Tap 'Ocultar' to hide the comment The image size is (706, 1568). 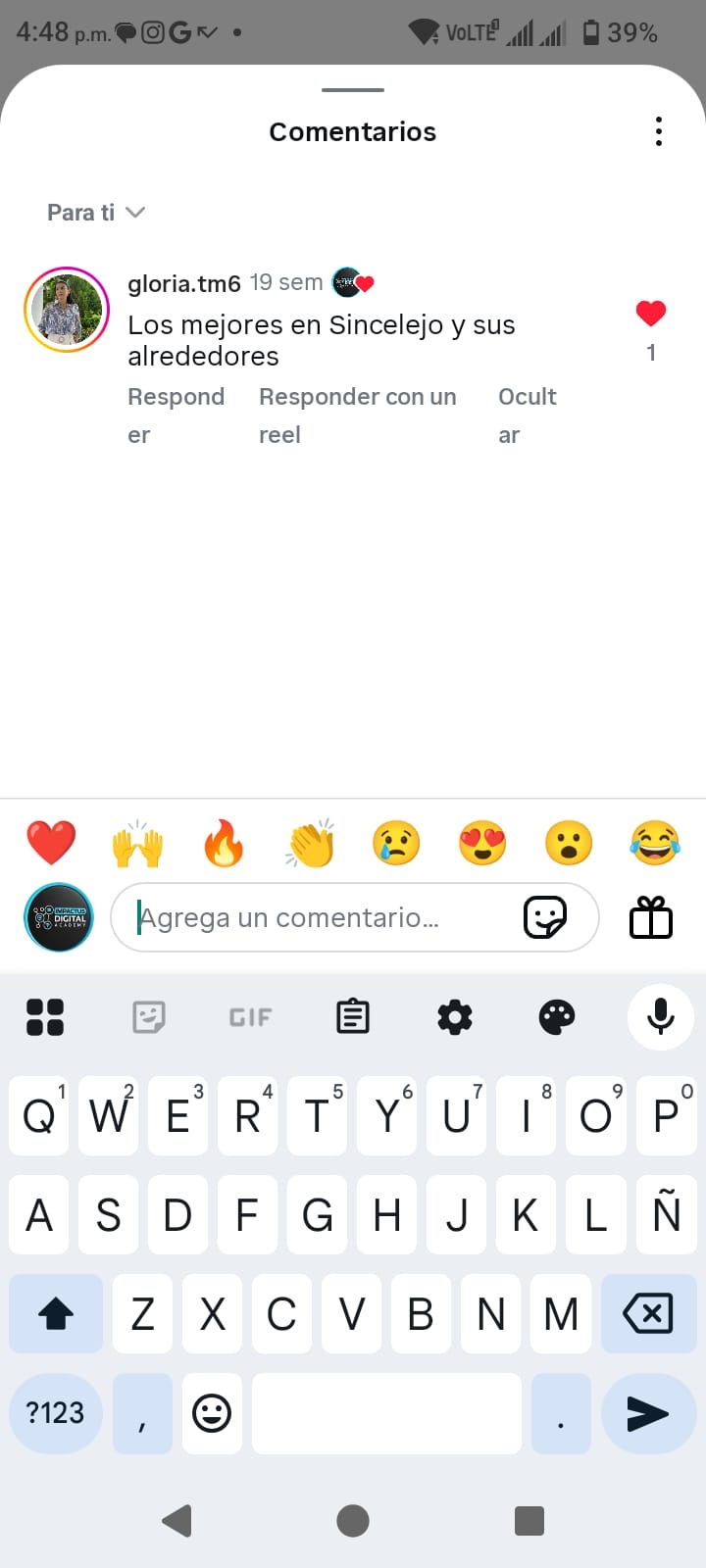[x=528, y=416]
